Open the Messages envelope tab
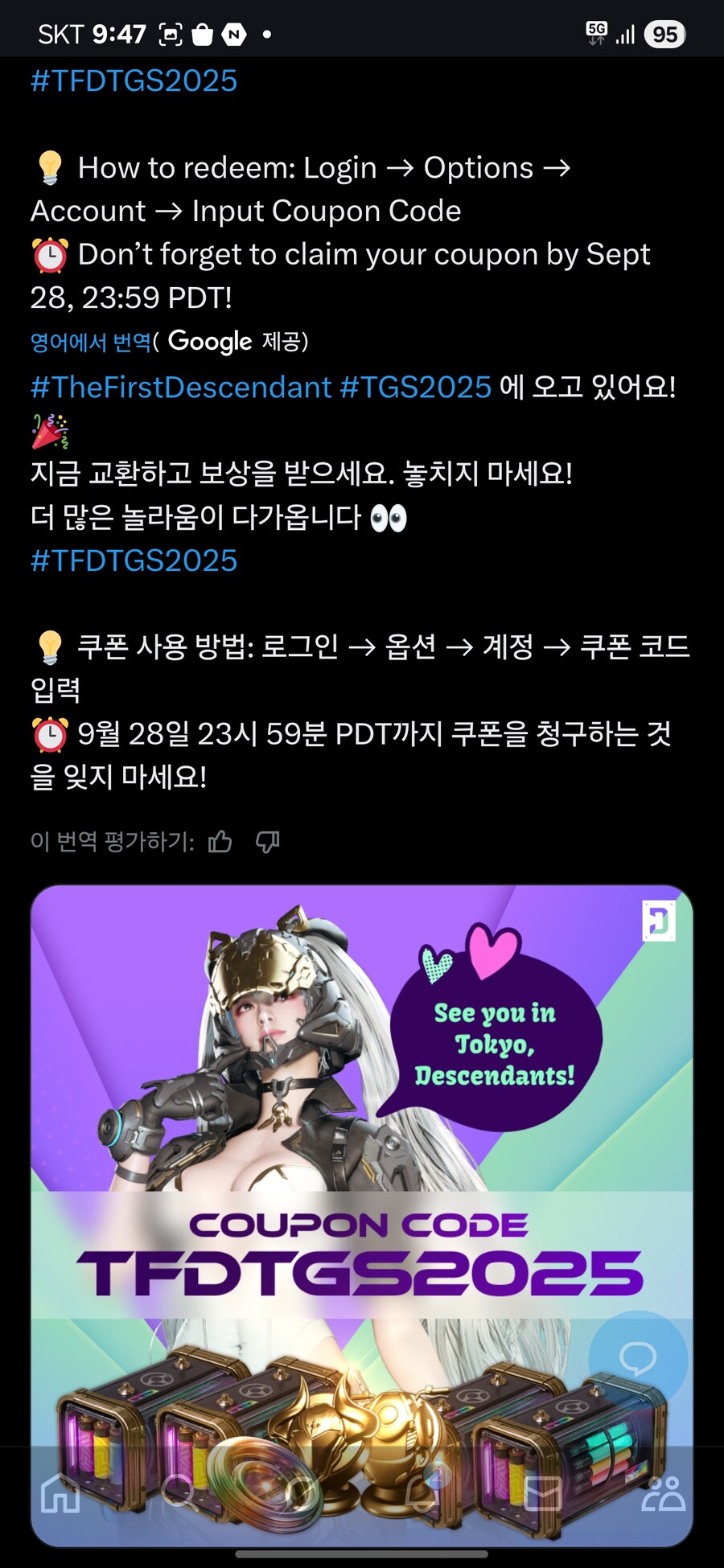Viewport: 724px width, 1568px height. pyautogui.click(x=543, y=1494)
